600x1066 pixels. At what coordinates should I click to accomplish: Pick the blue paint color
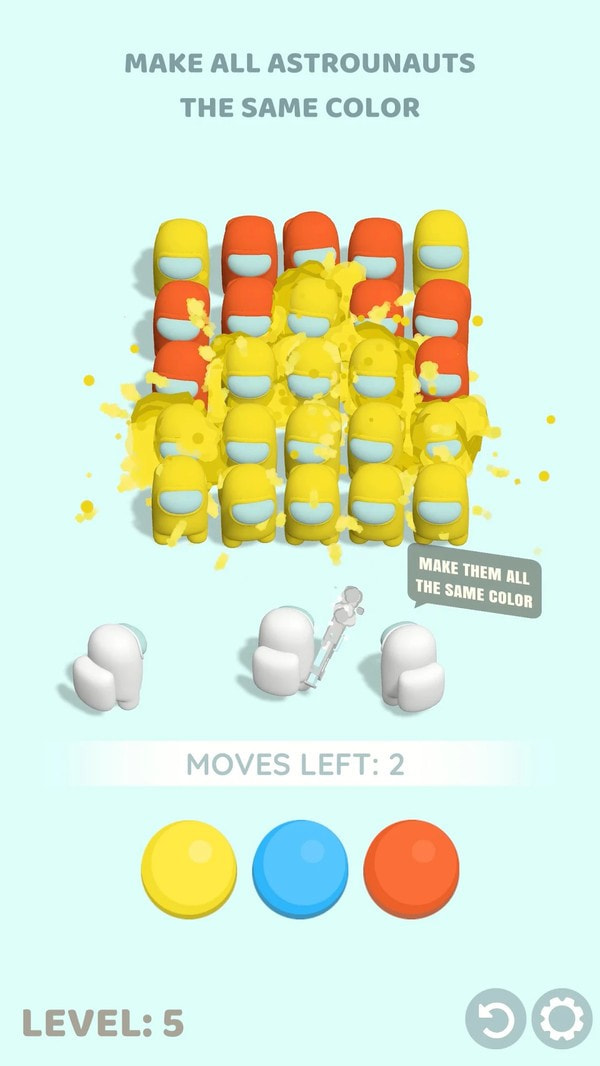[x=300, y=868]
